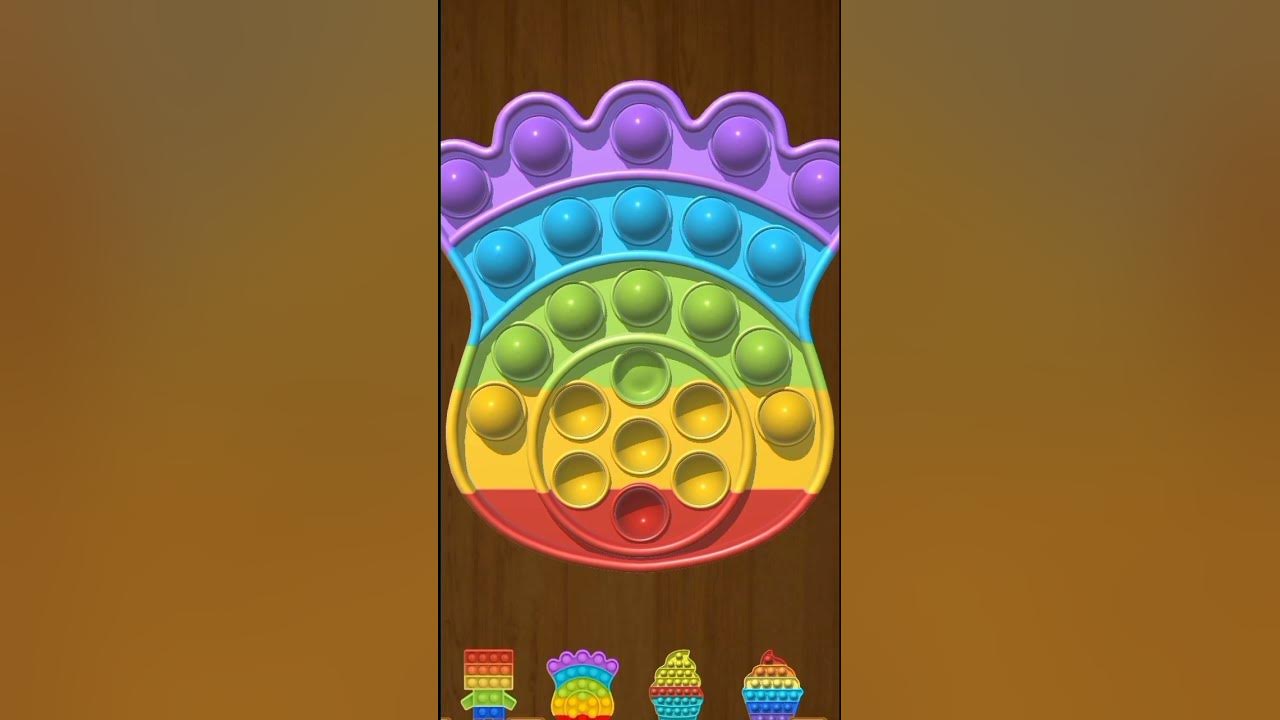Select the robot pop-it toy thumbnail
Image resolution: width=1280 pixels, height=720 pixels.
pos(488,683)
